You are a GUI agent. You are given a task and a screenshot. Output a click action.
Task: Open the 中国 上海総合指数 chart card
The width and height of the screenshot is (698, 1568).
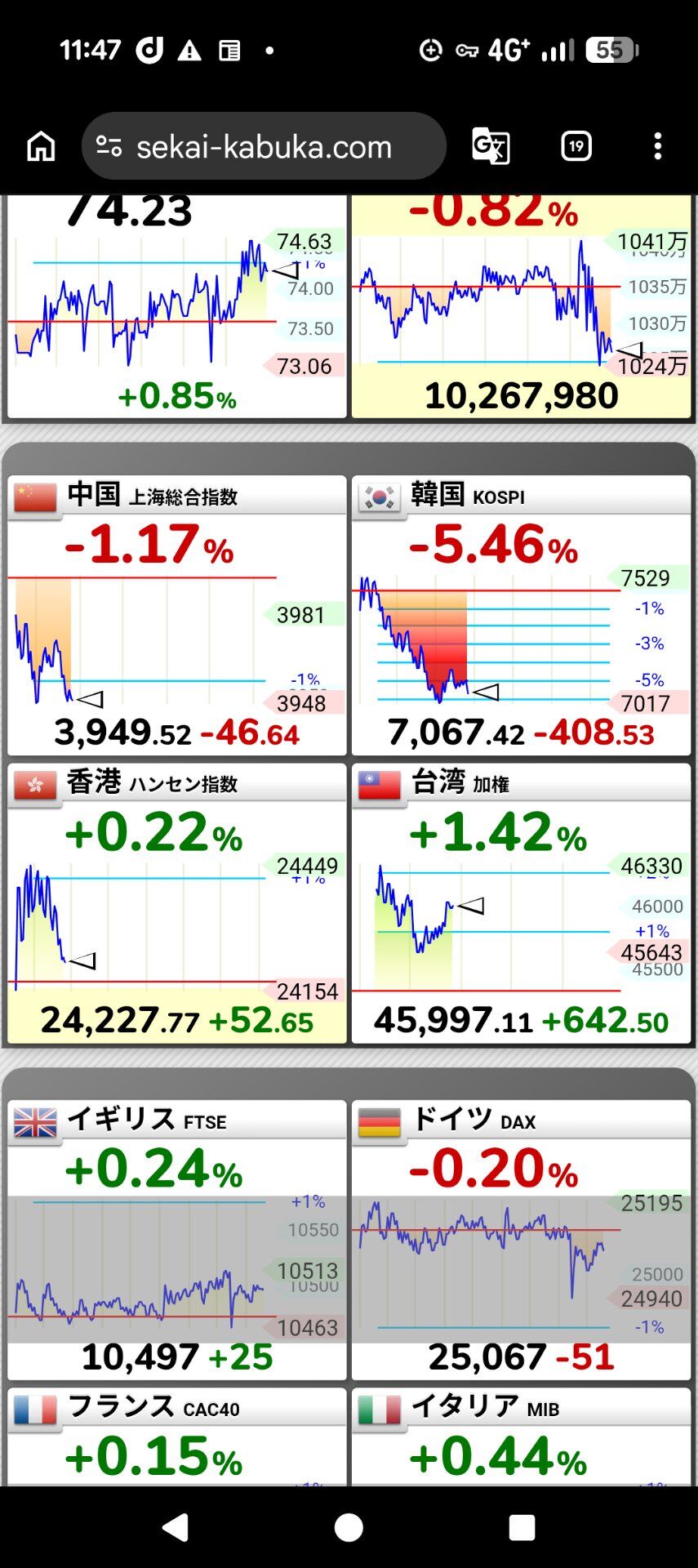click(177, 616)
